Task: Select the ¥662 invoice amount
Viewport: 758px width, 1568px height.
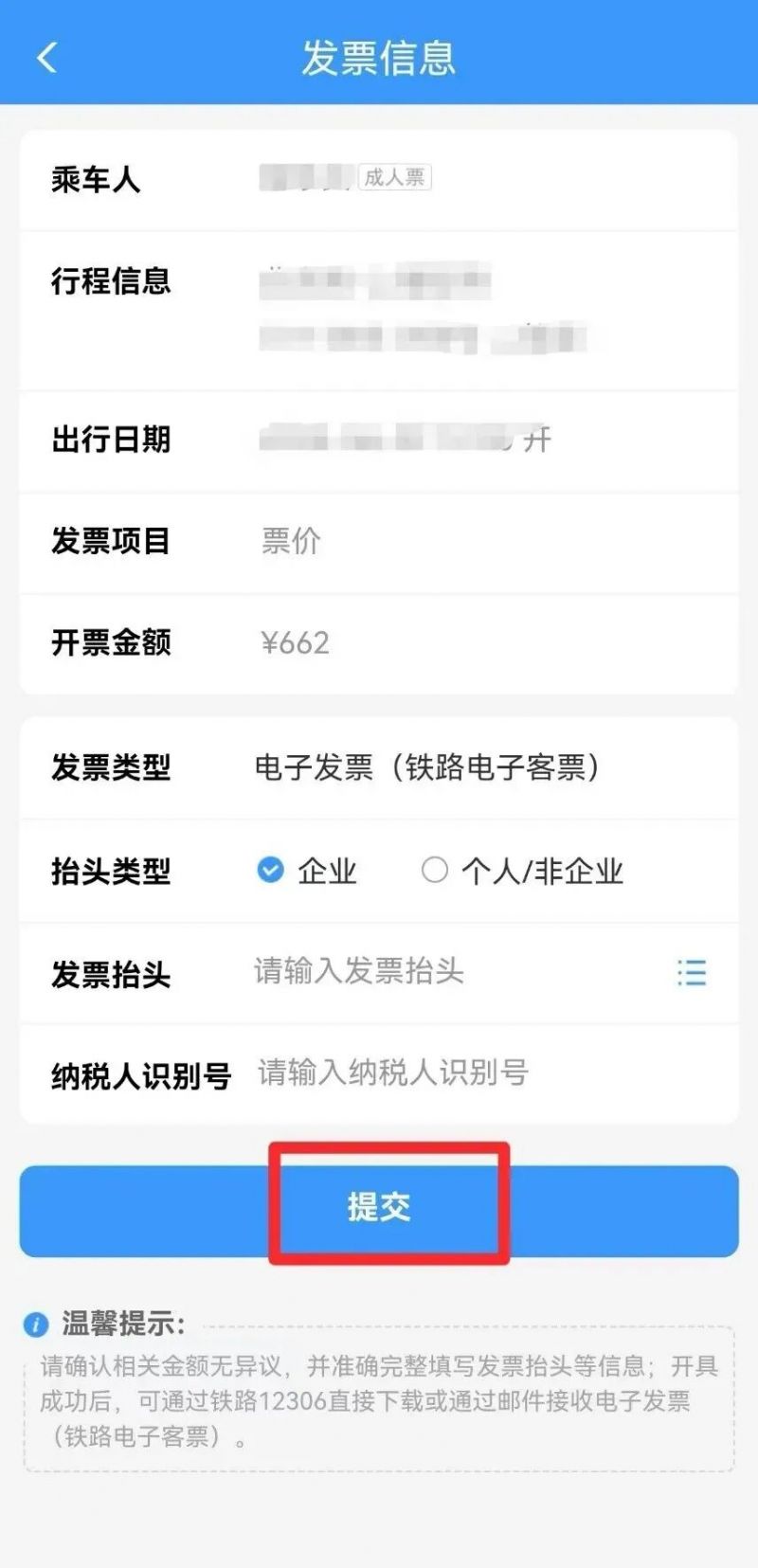Action: click(x=296, y=642)
